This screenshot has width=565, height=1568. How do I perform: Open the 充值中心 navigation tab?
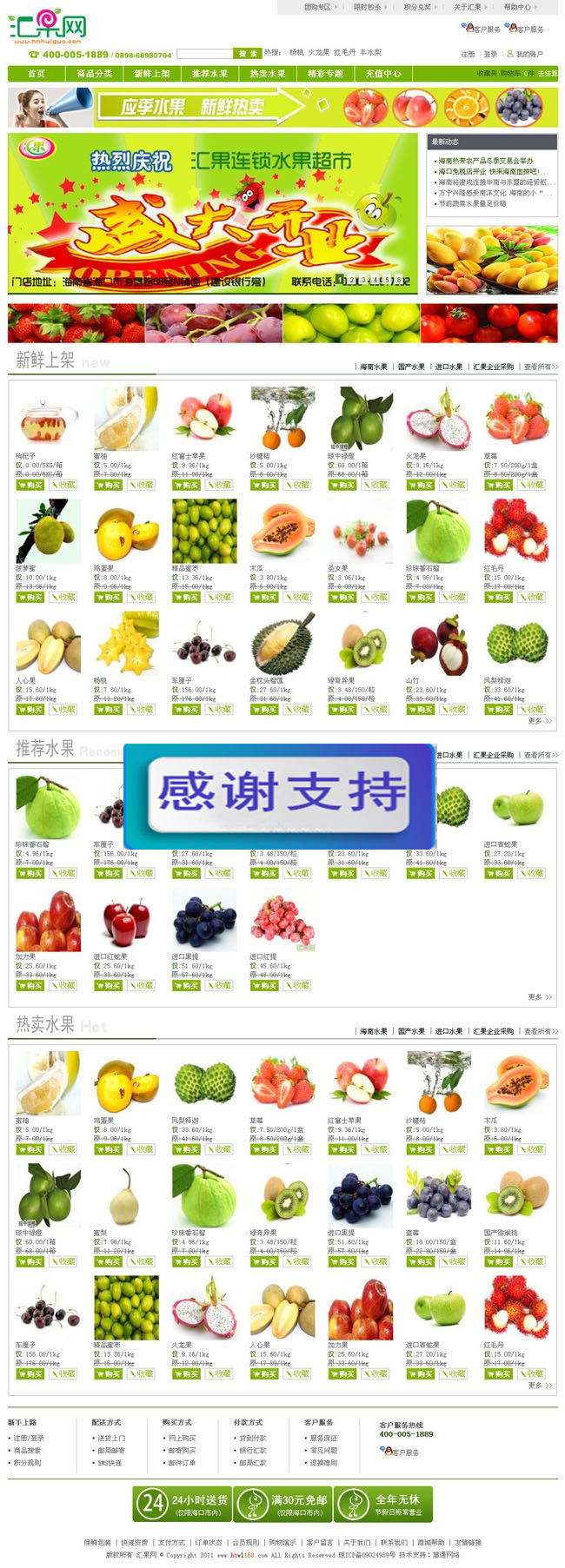[383, 74]
